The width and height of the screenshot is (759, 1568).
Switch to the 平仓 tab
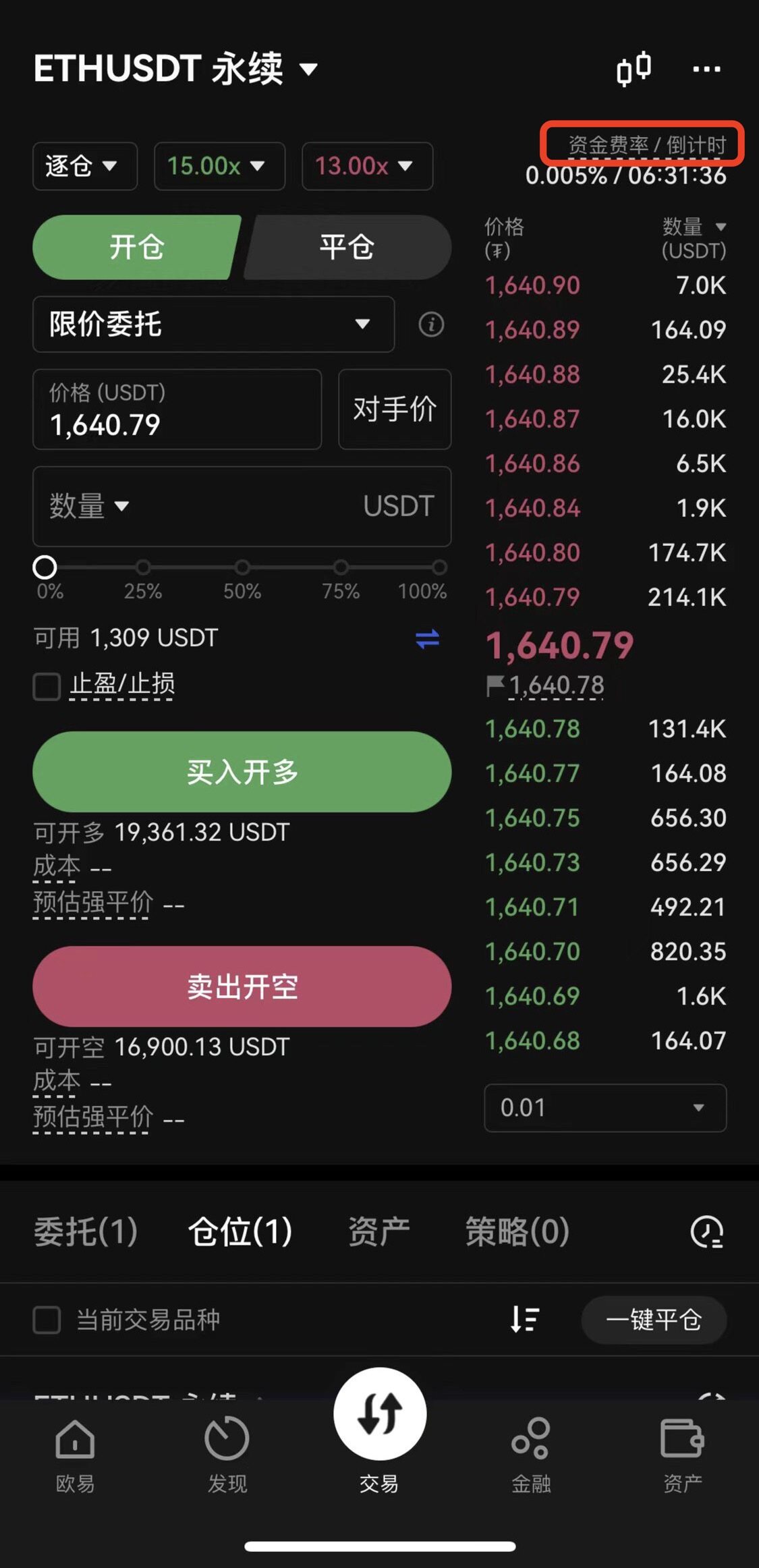(347, 247)
